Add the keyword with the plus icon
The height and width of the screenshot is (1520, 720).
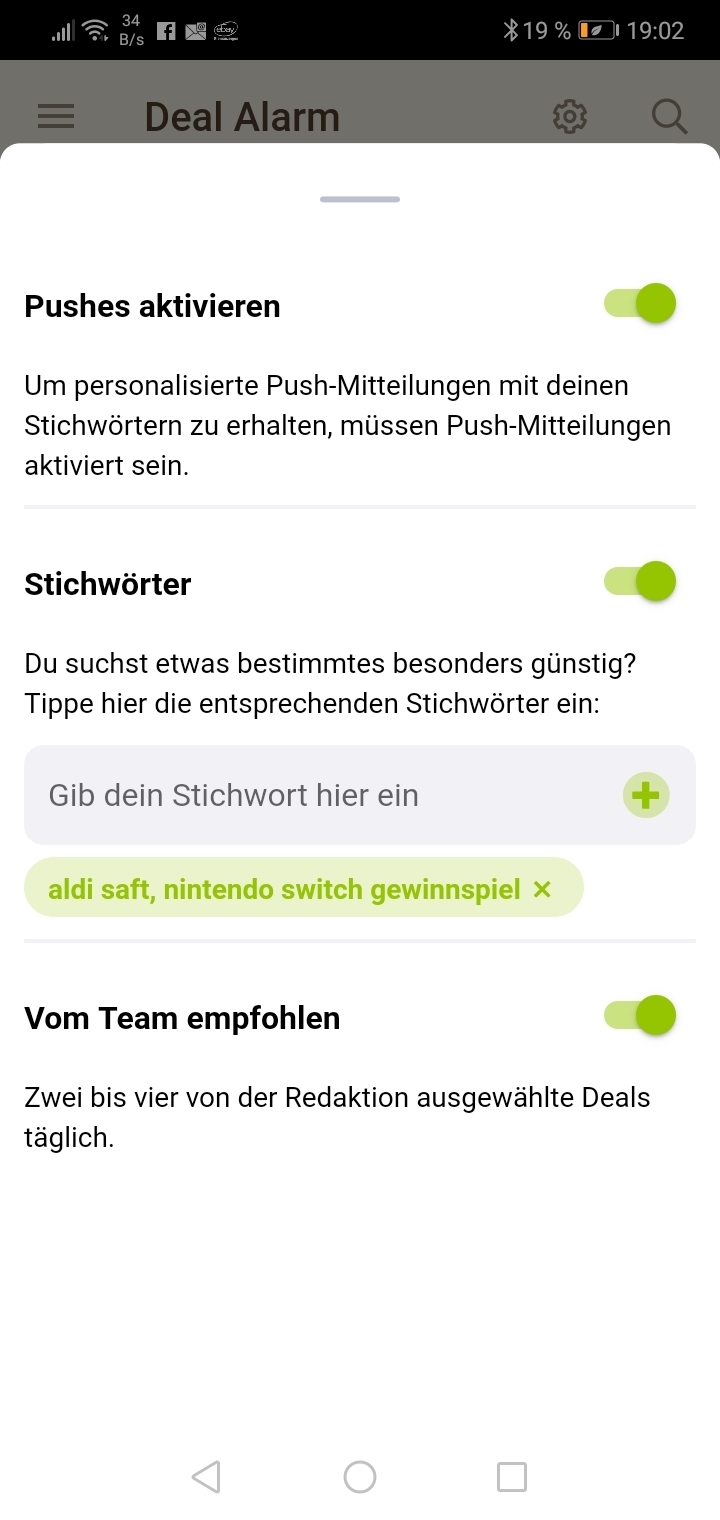click(646, 796)
